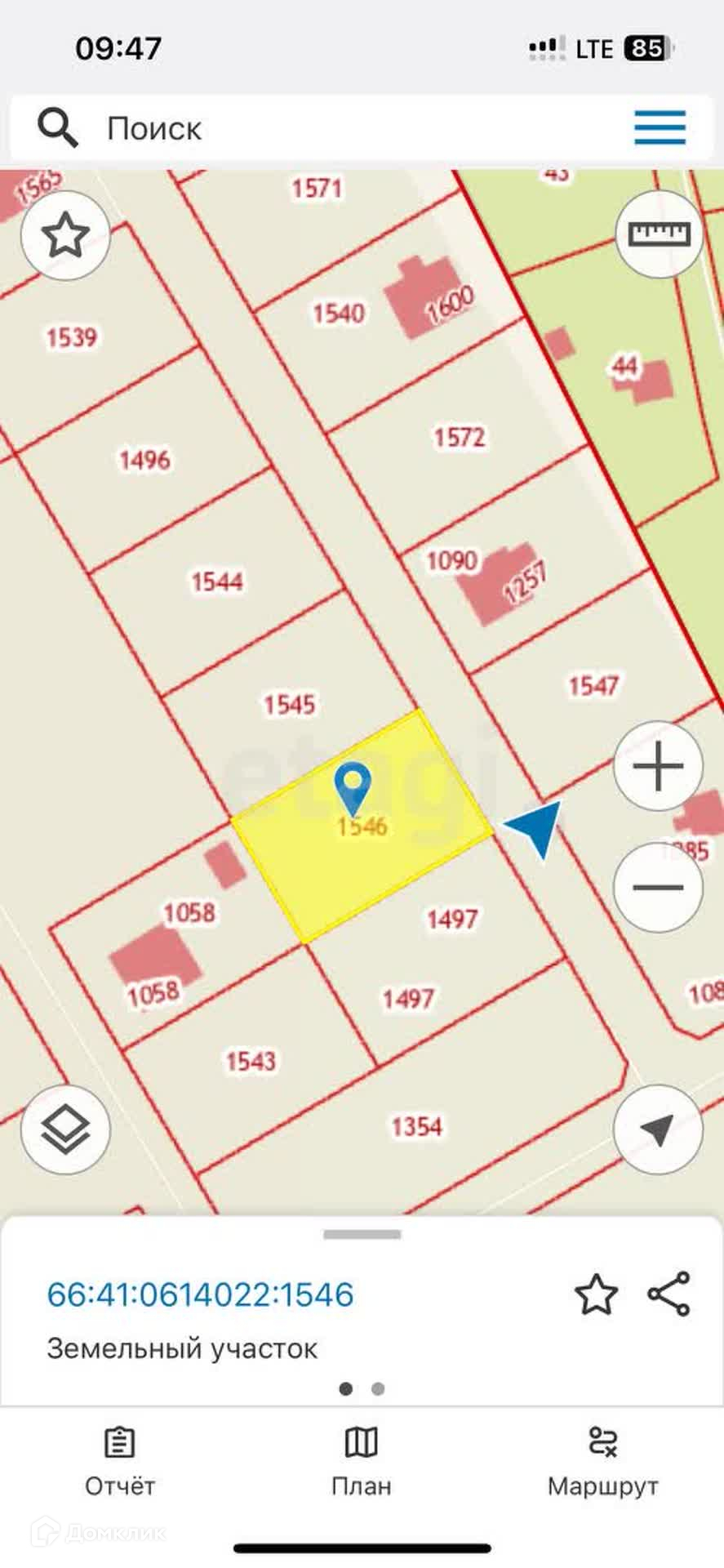724x1568 pixels.
Task: Select plot 1544 on the map
Action: click(217, 581)
